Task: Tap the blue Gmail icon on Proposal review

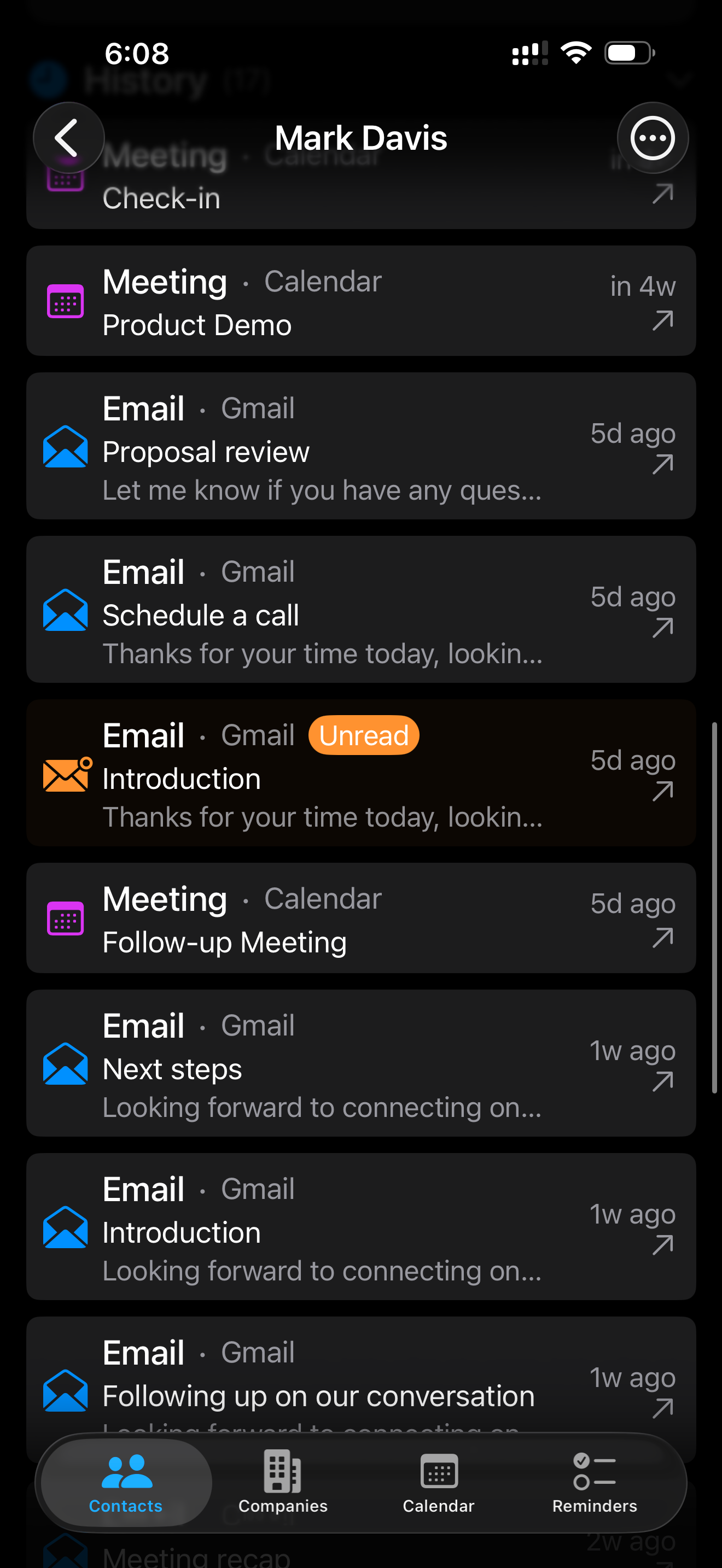Action: pyautogui.click(x=65, y=447)
